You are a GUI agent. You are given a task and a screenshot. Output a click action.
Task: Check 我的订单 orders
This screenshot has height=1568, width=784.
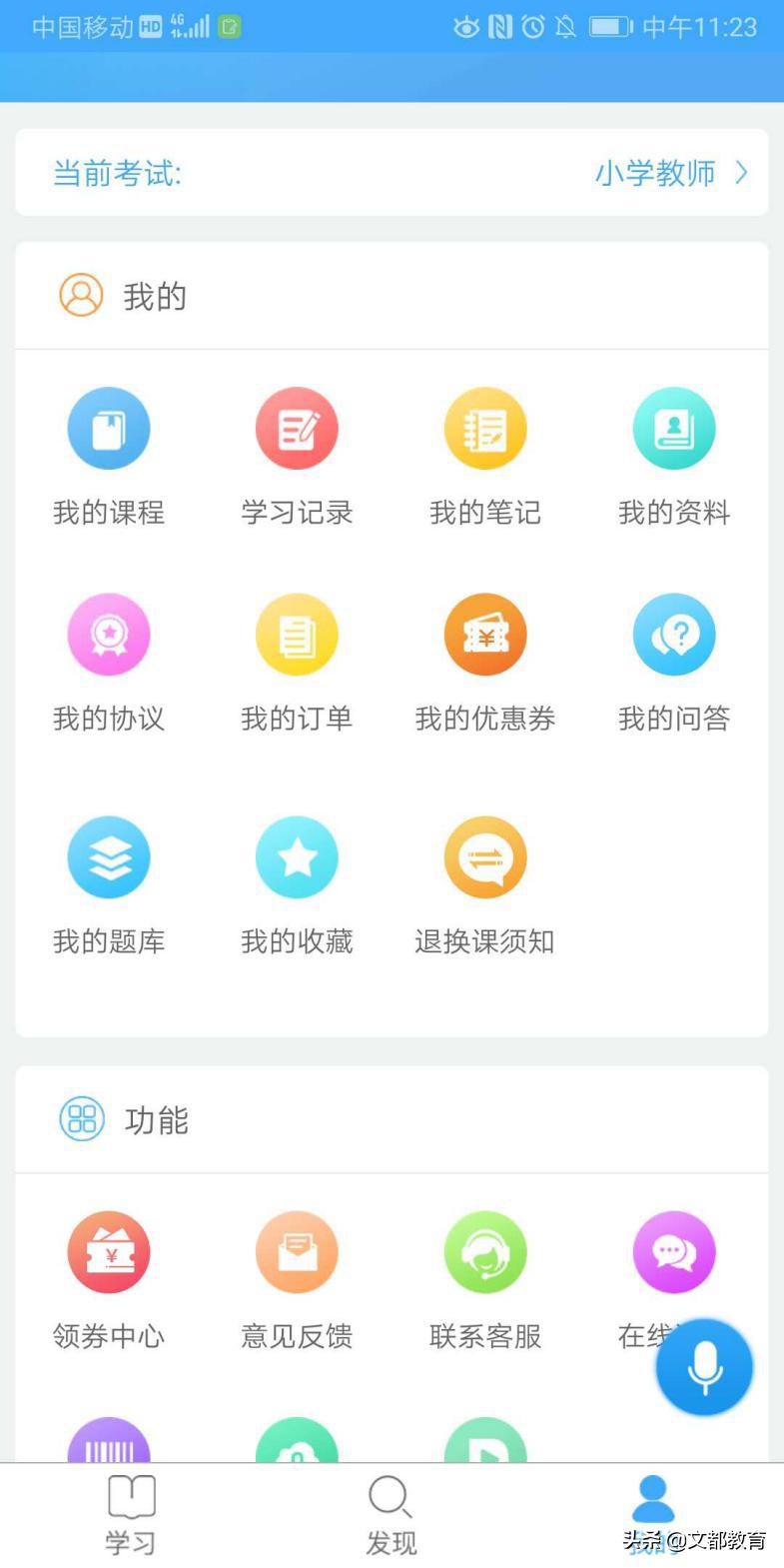coord(296,660)
